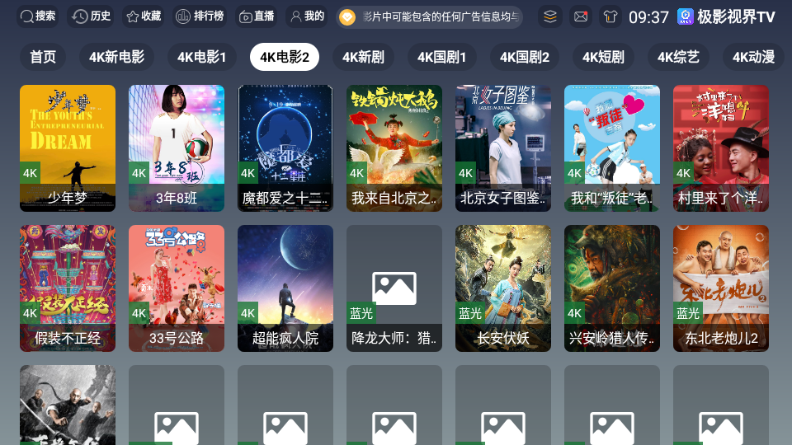Viewport: 792px width, 445px height.
Task: Open the movie 少年梦
Action: (x=68, y=148)
